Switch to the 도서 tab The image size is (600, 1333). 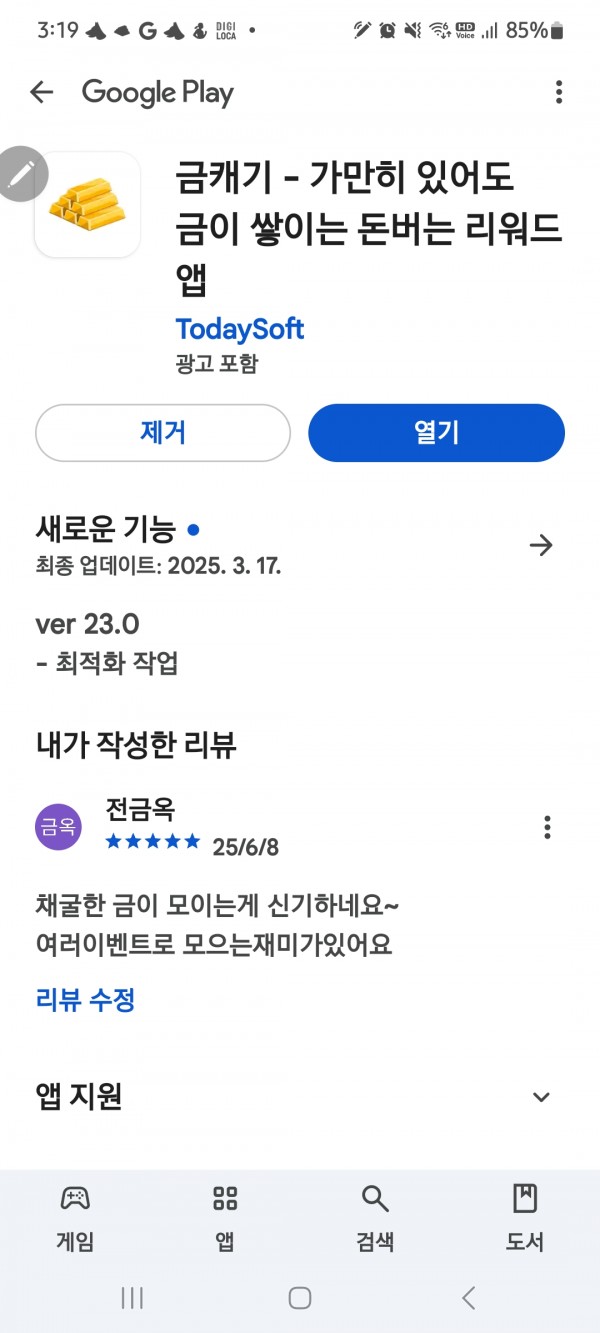point(525,1218)
